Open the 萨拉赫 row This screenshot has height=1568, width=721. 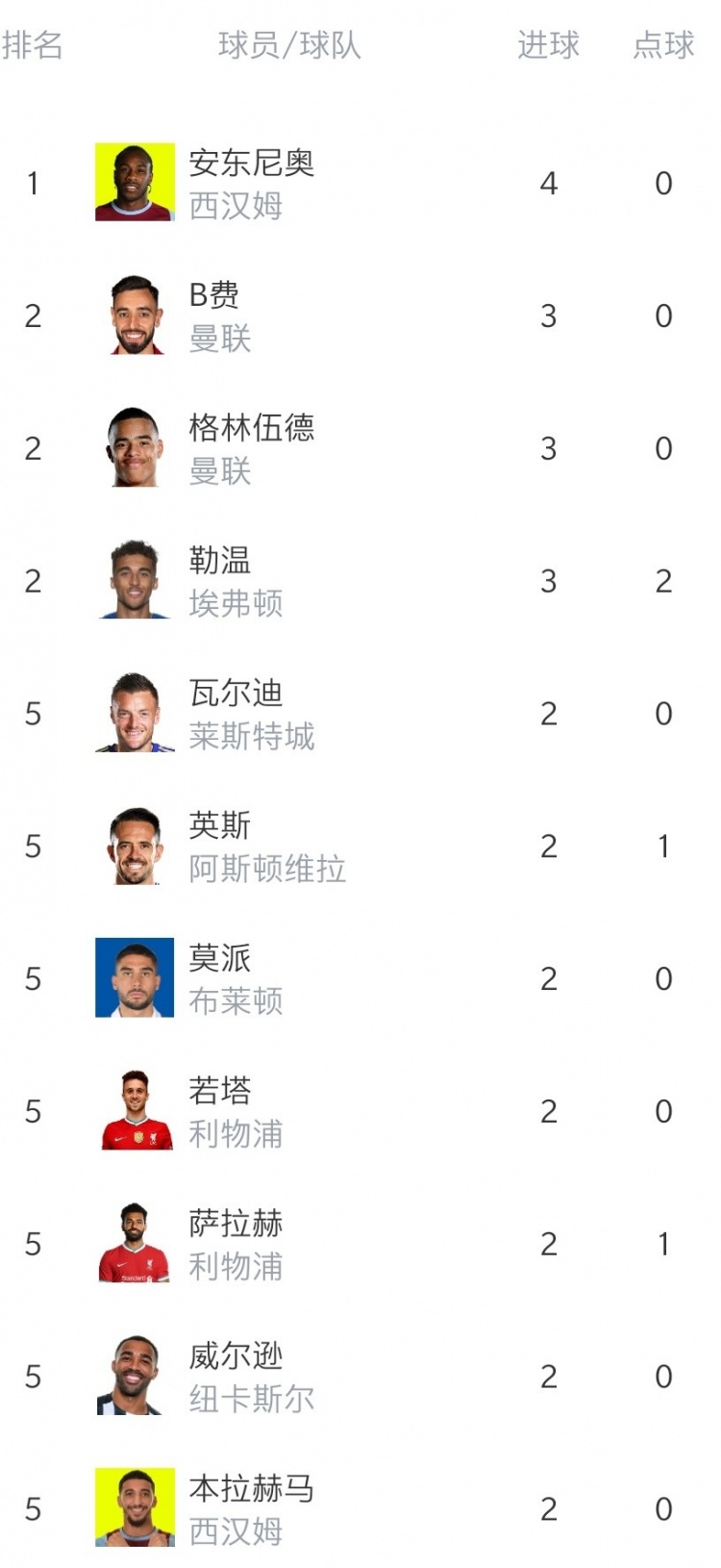point(360,1245)
